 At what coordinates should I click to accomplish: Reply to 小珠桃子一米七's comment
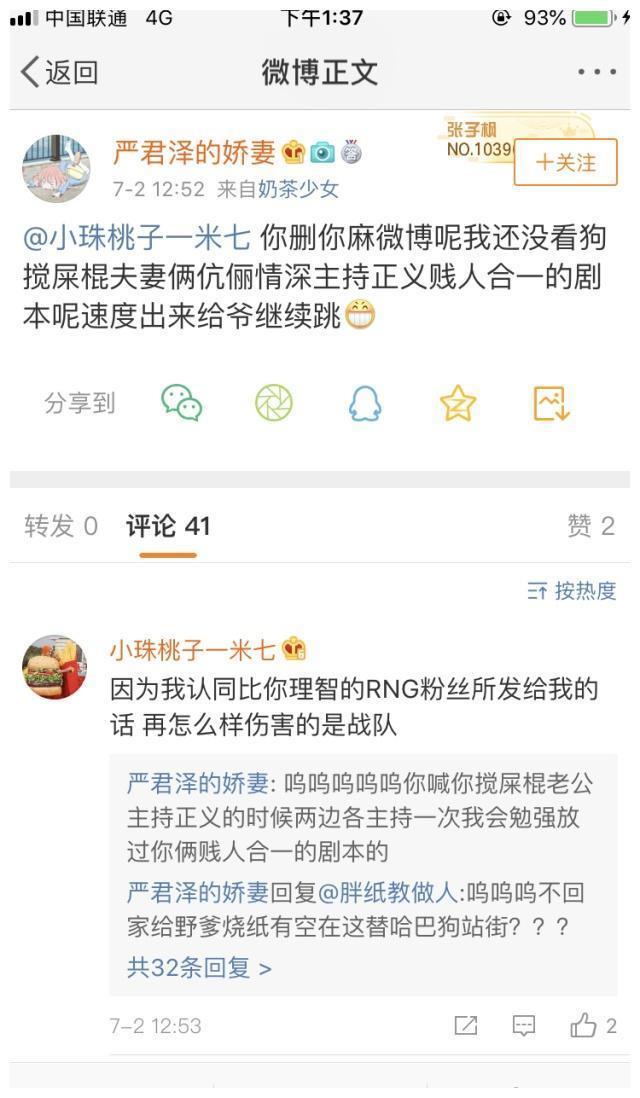(524, 1025)
